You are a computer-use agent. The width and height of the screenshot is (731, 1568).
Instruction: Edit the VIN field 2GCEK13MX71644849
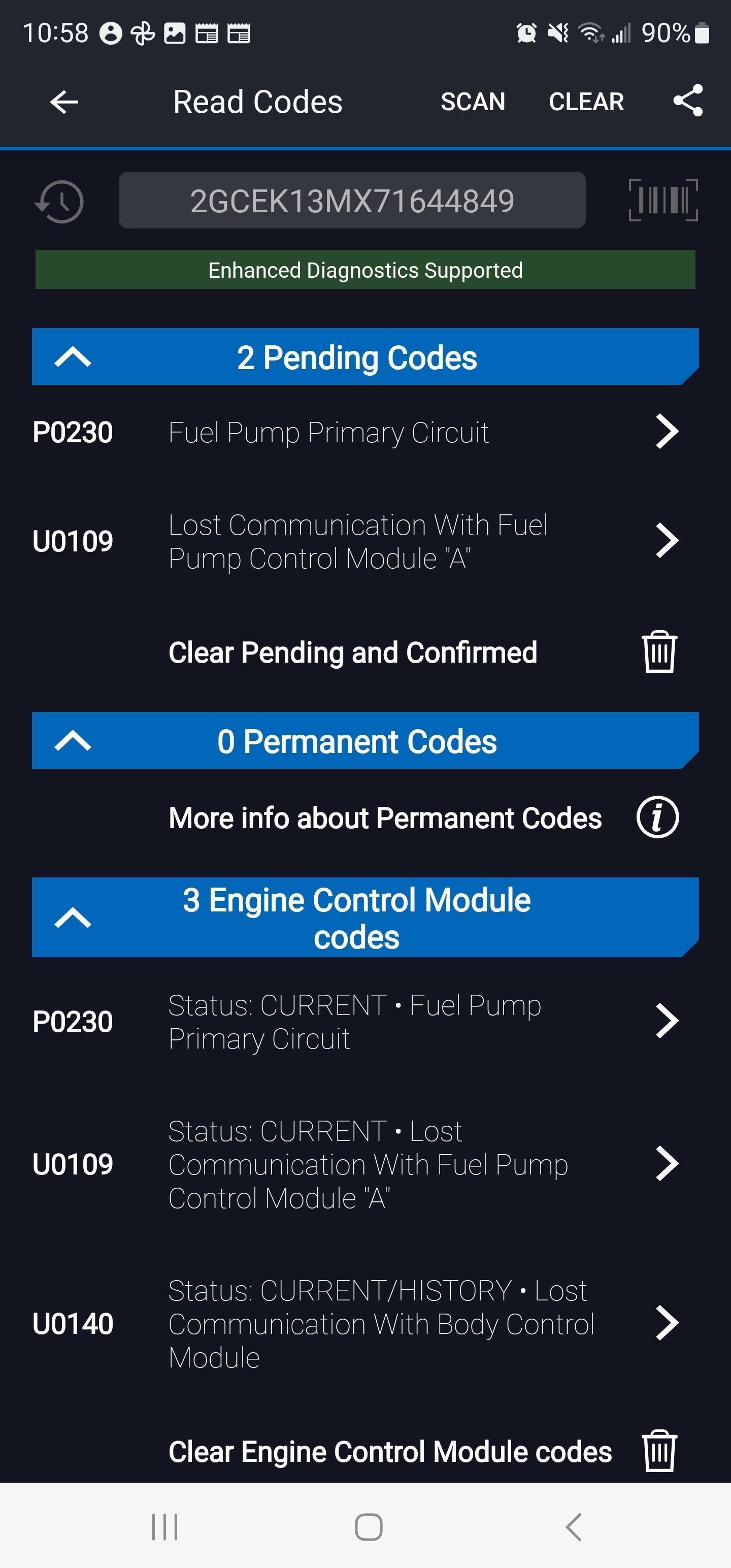(352, 200)
